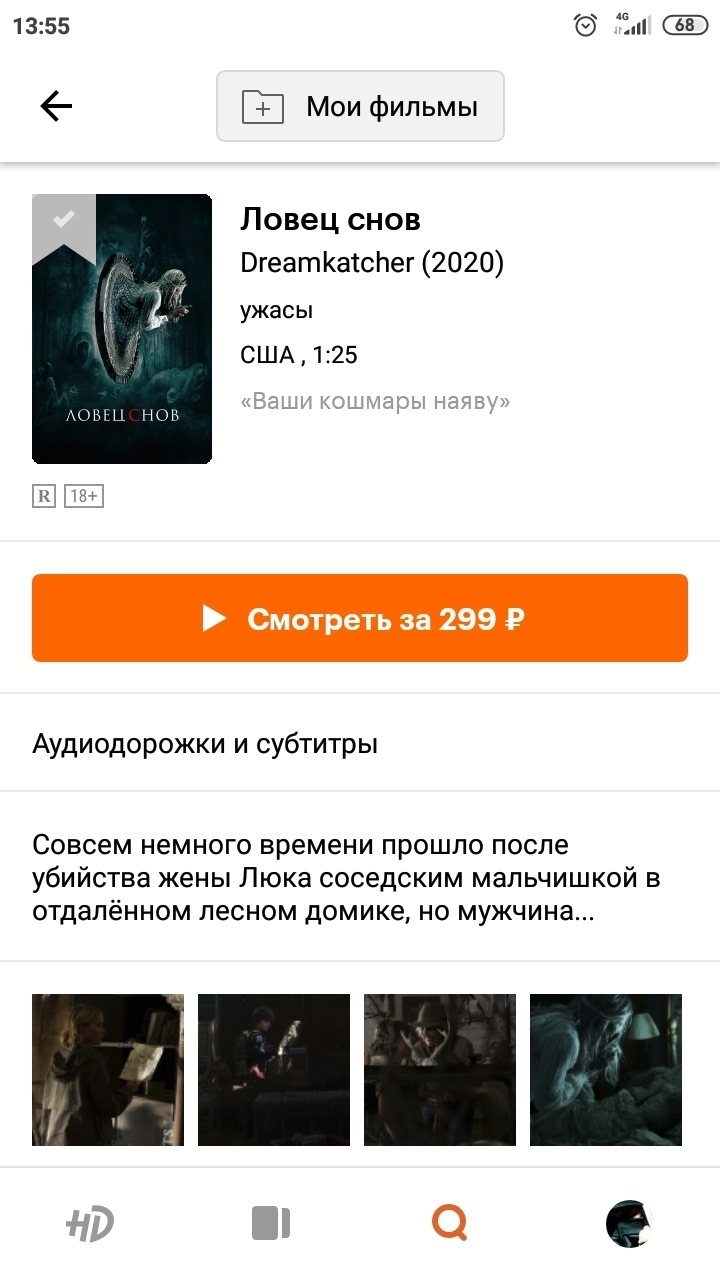This screenshot has width=720, height=1280.
Task: Go back using the arrow icon
Action: tap(56, 106)
